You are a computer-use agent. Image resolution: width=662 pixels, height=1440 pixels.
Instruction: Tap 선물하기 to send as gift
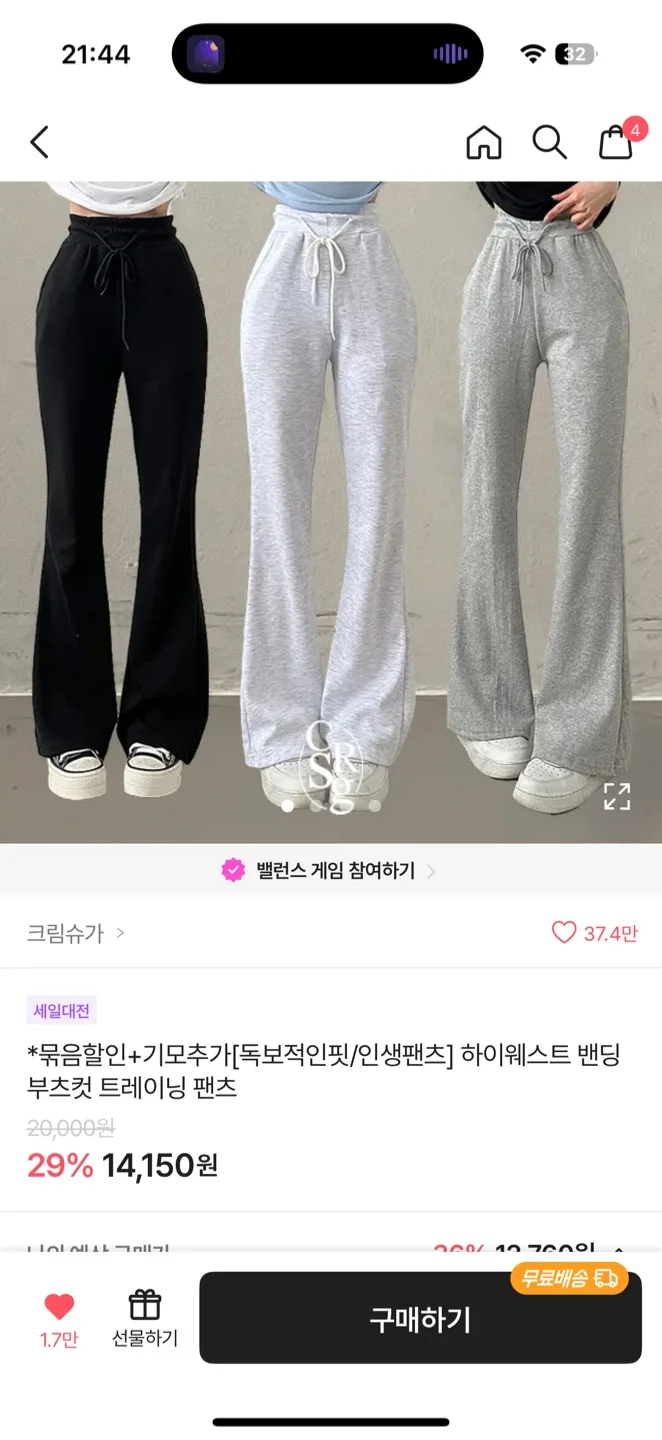(145, 1320)
